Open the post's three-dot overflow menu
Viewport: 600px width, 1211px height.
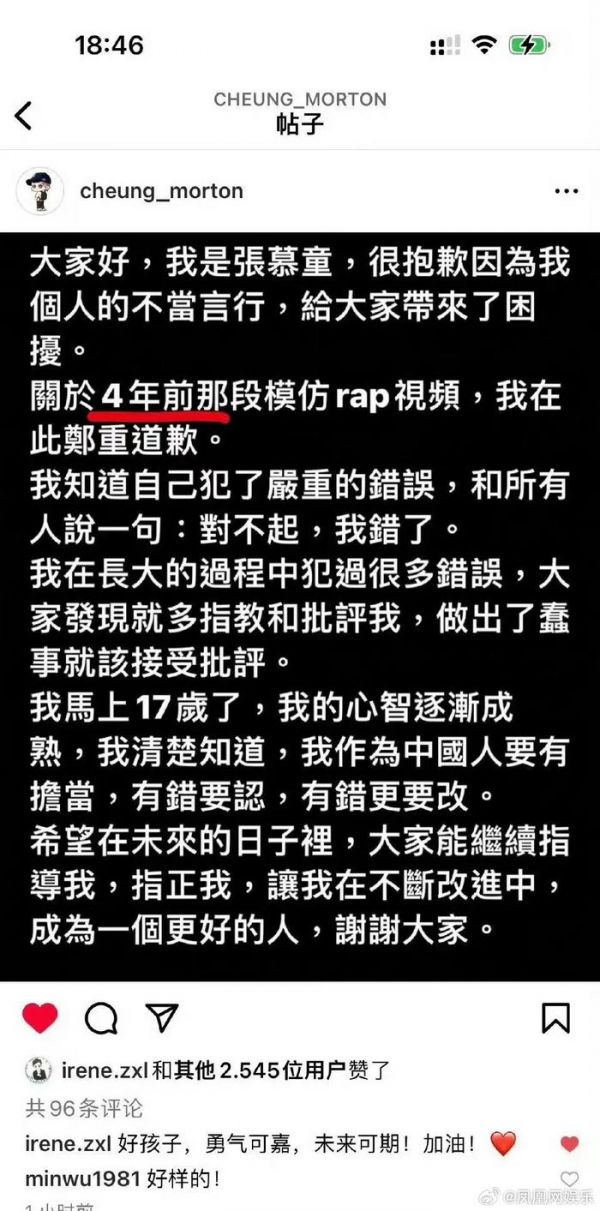pos(566,190)
